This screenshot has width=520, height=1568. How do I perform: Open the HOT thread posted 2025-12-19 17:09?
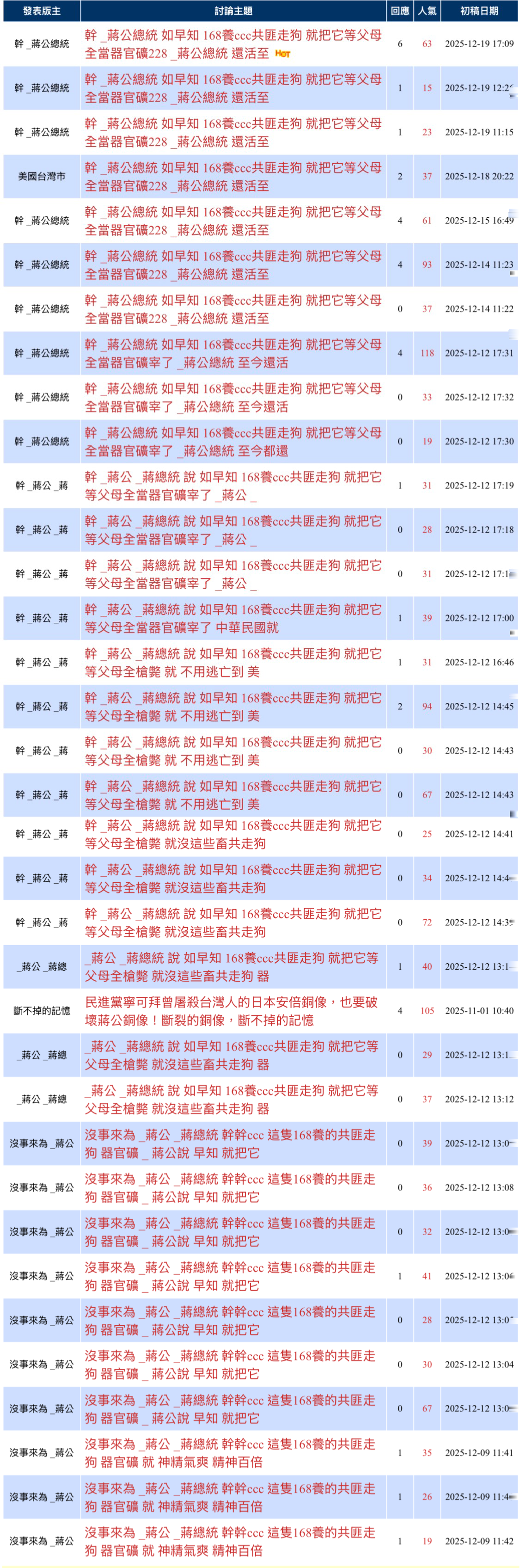pos(233,44)
